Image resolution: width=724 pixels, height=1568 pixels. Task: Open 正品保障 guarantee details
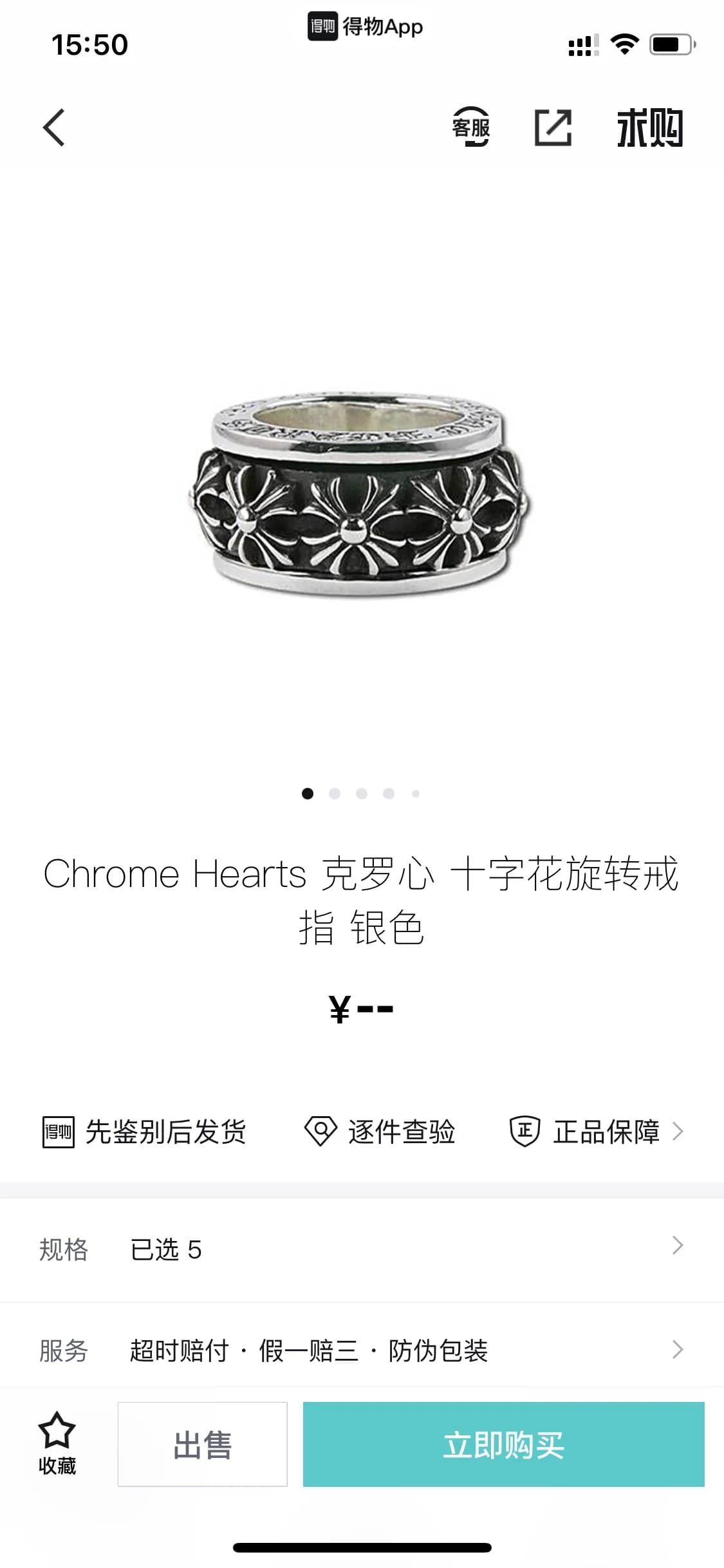pyautogui.click(x=597, y=1132)
